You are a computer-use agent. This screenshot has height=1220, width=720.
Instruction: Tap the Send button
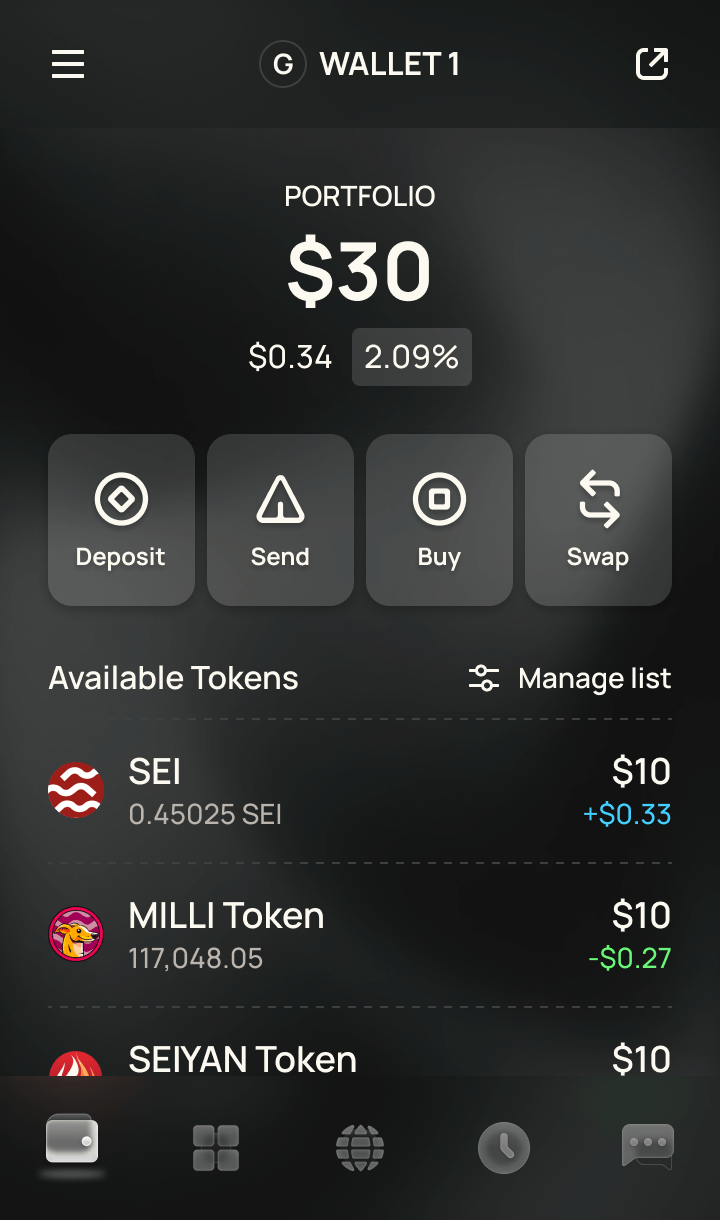point(280,520)
